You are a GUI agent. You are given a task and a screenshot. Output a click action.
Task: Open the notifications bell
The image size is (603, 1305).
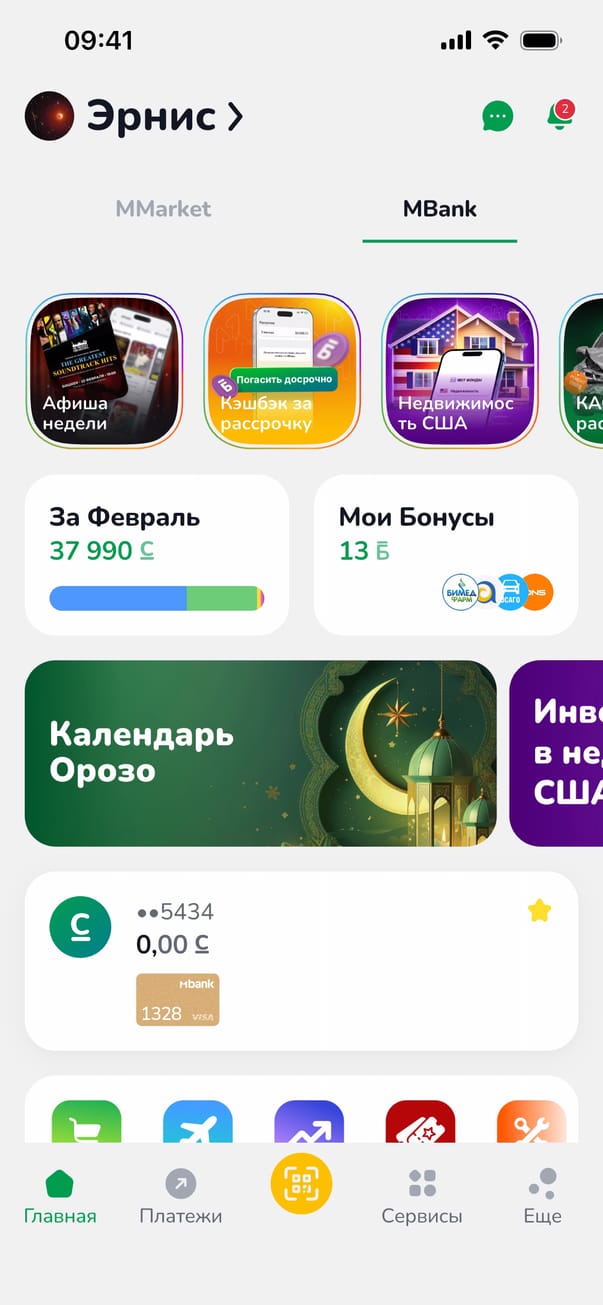[x=558, y=117]
